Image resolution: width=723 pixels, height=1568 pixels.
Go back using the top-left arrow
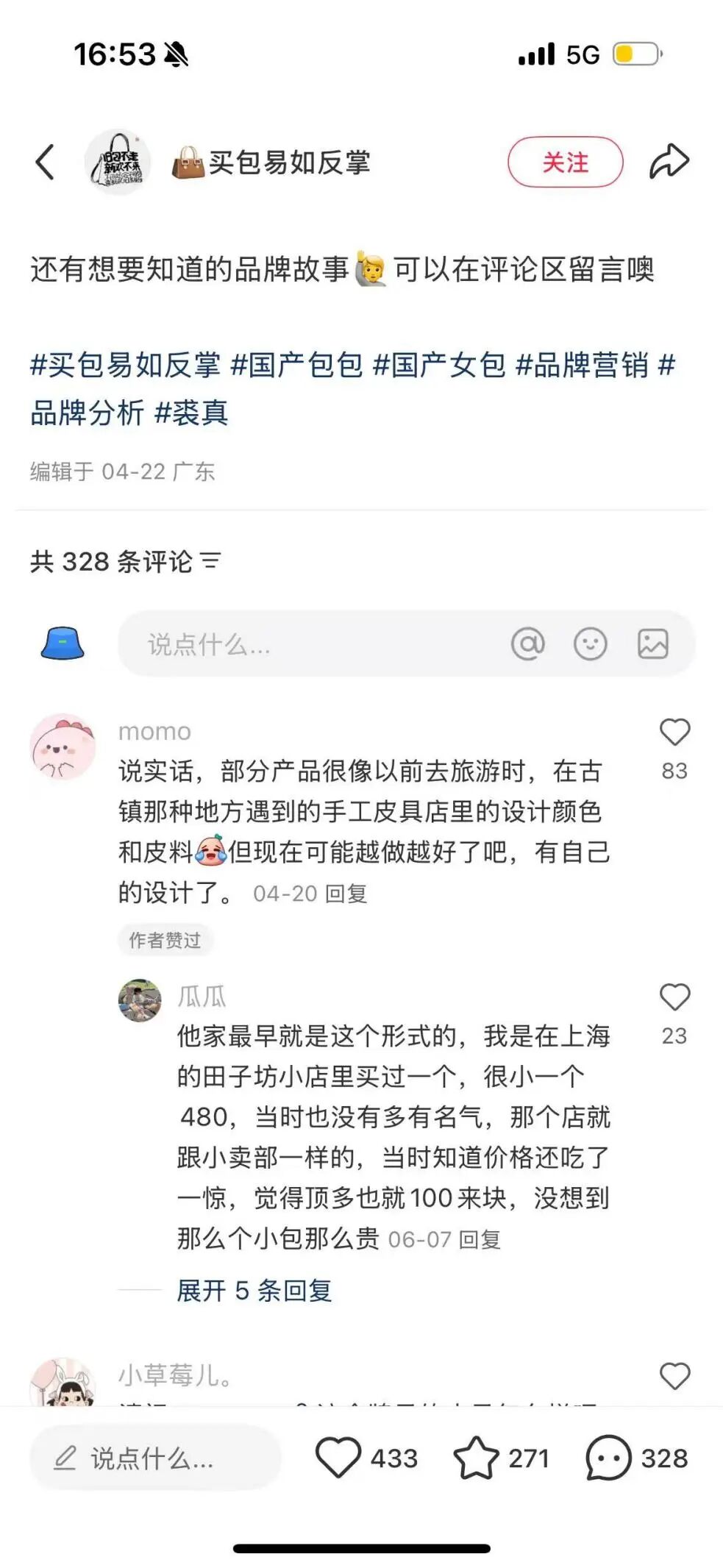click(x=45, y=162)
